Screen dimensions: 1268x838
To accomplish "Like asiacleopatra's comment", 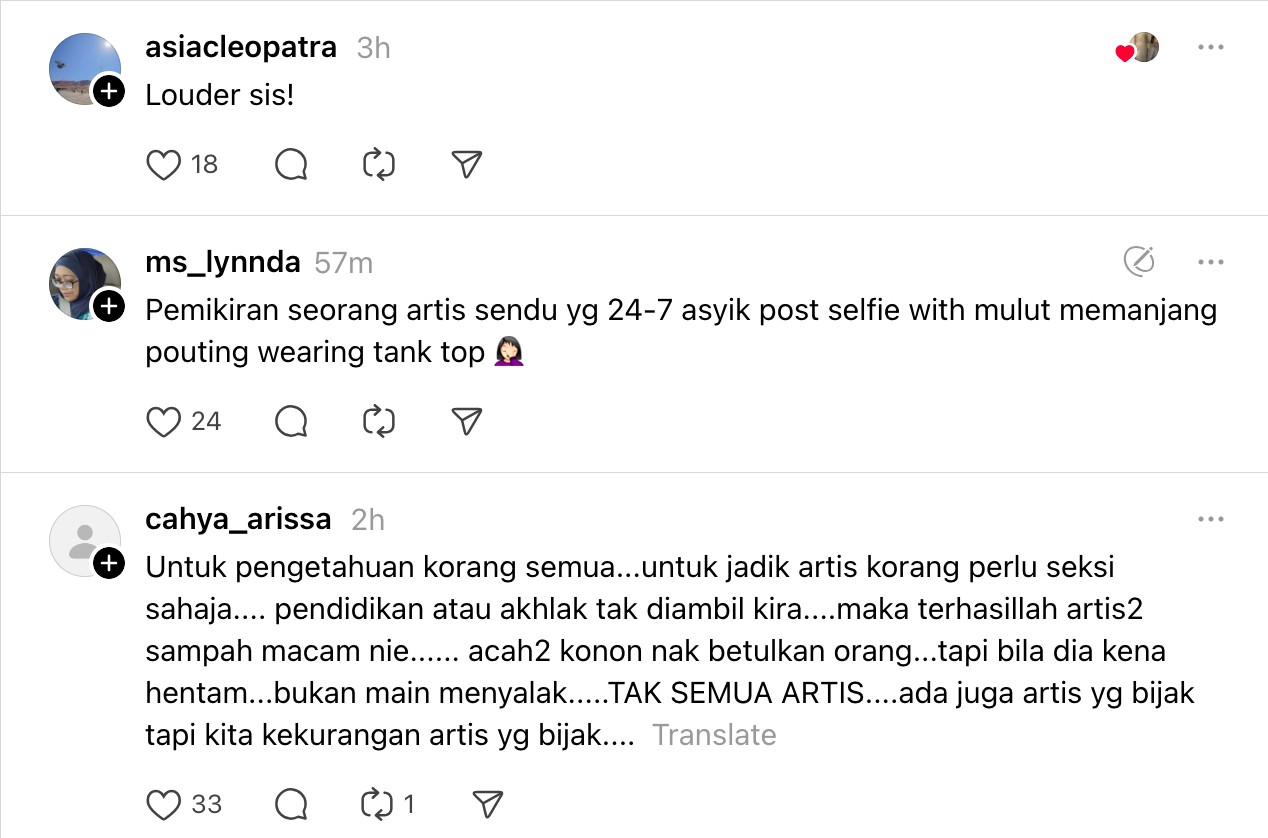I will click(x=164, y=165).
